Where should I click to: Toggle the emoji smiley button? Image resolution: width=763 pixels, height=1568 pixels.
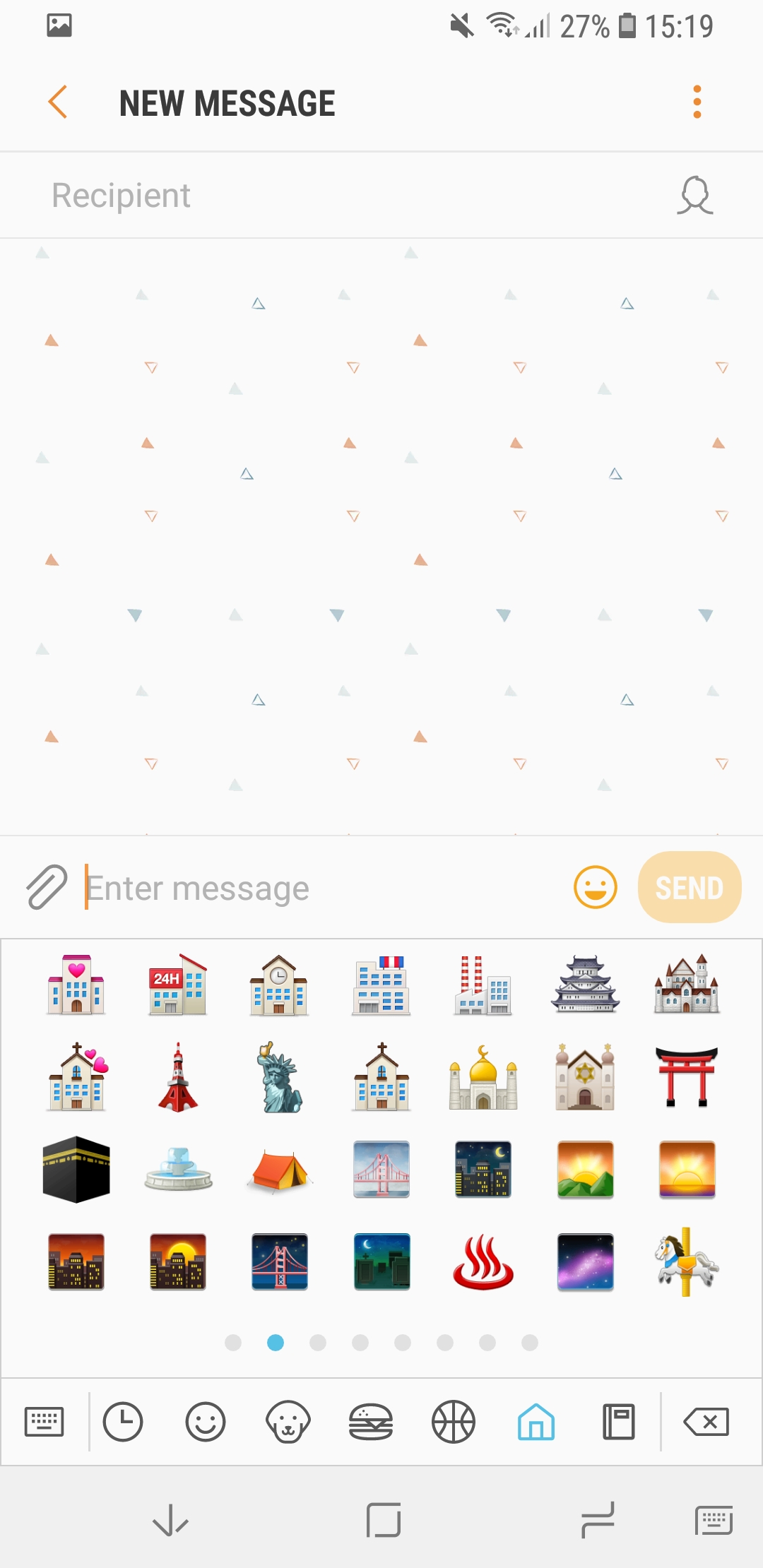[x=595, y=887]
